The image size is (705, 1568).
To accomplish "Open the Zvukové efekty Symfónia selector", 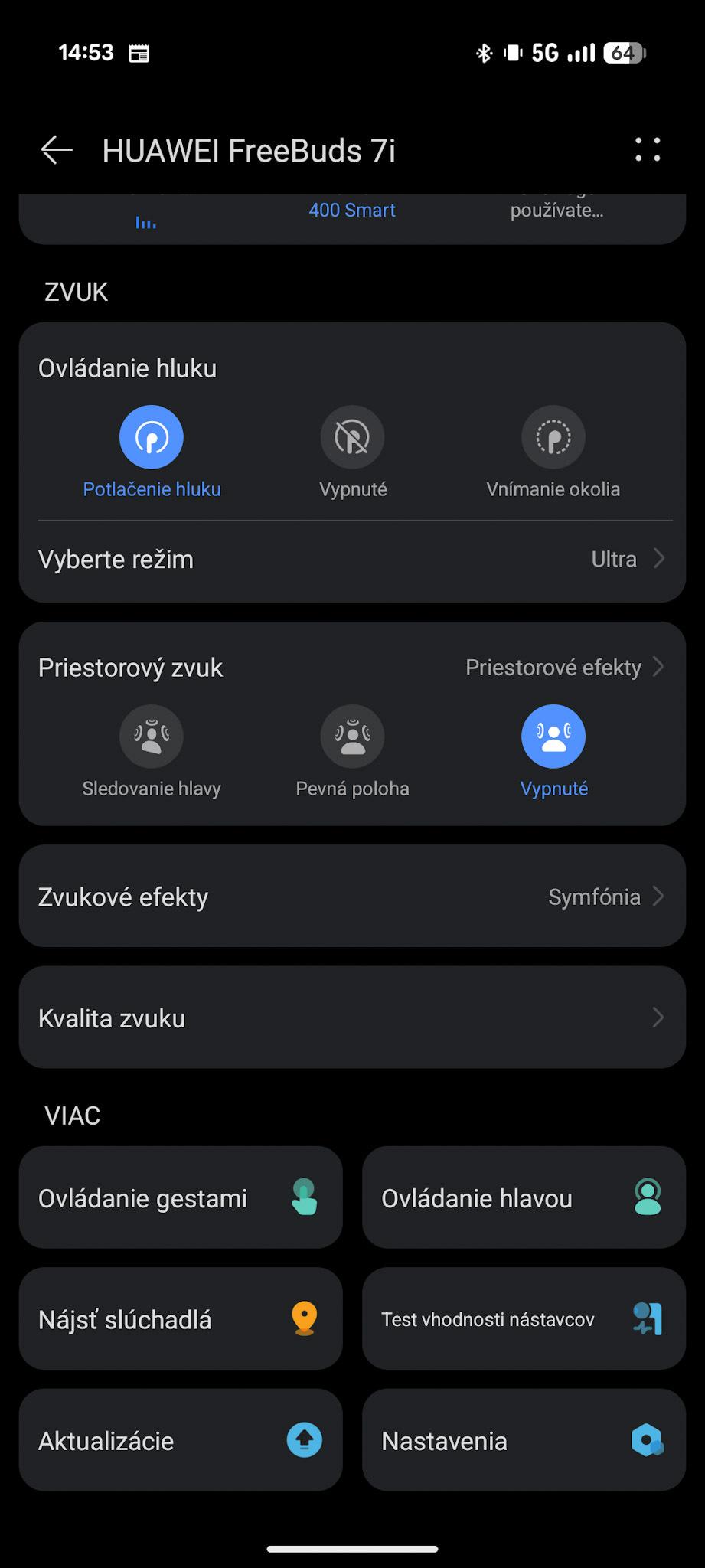I will 352,897.
